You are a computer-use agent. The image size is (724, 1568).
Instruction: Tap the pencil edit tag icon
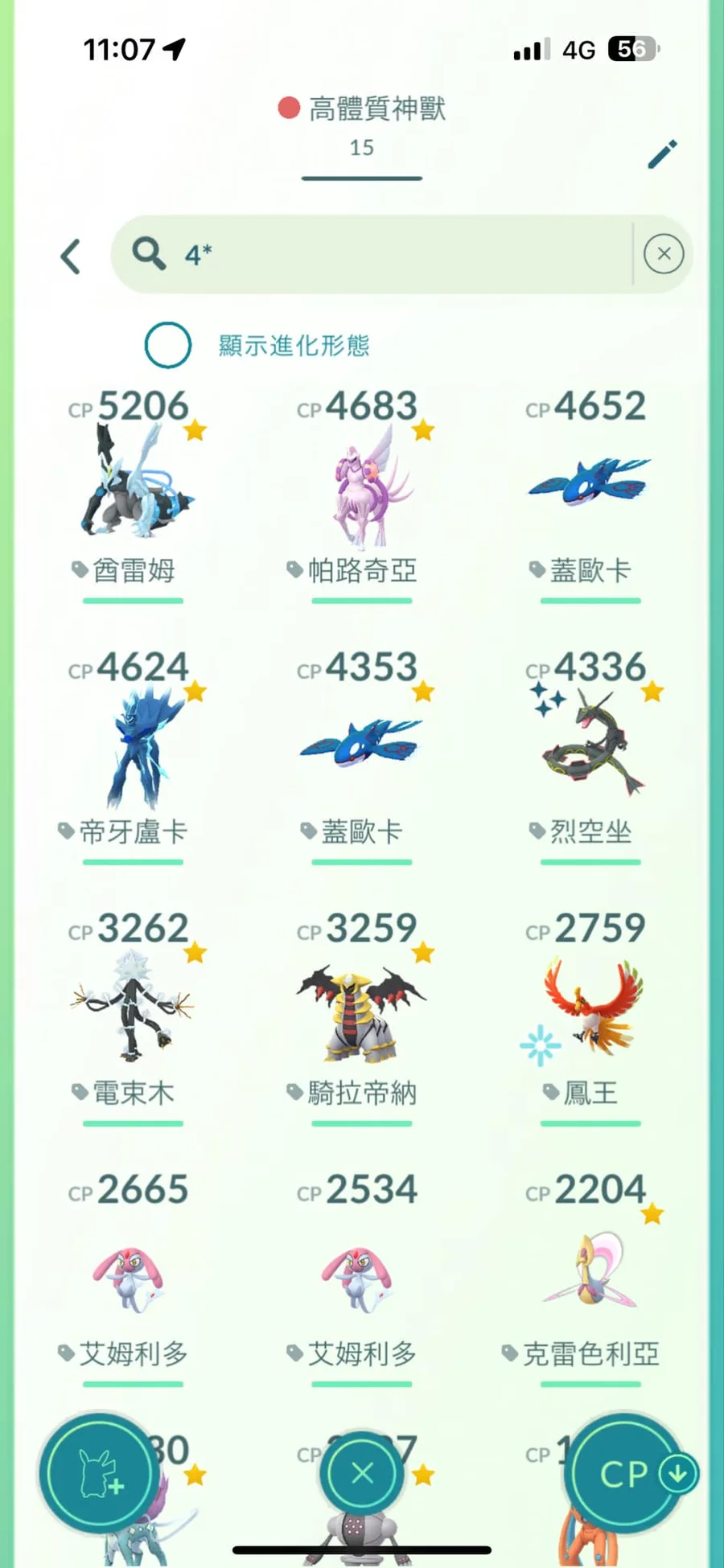click(x=662, y=154)
